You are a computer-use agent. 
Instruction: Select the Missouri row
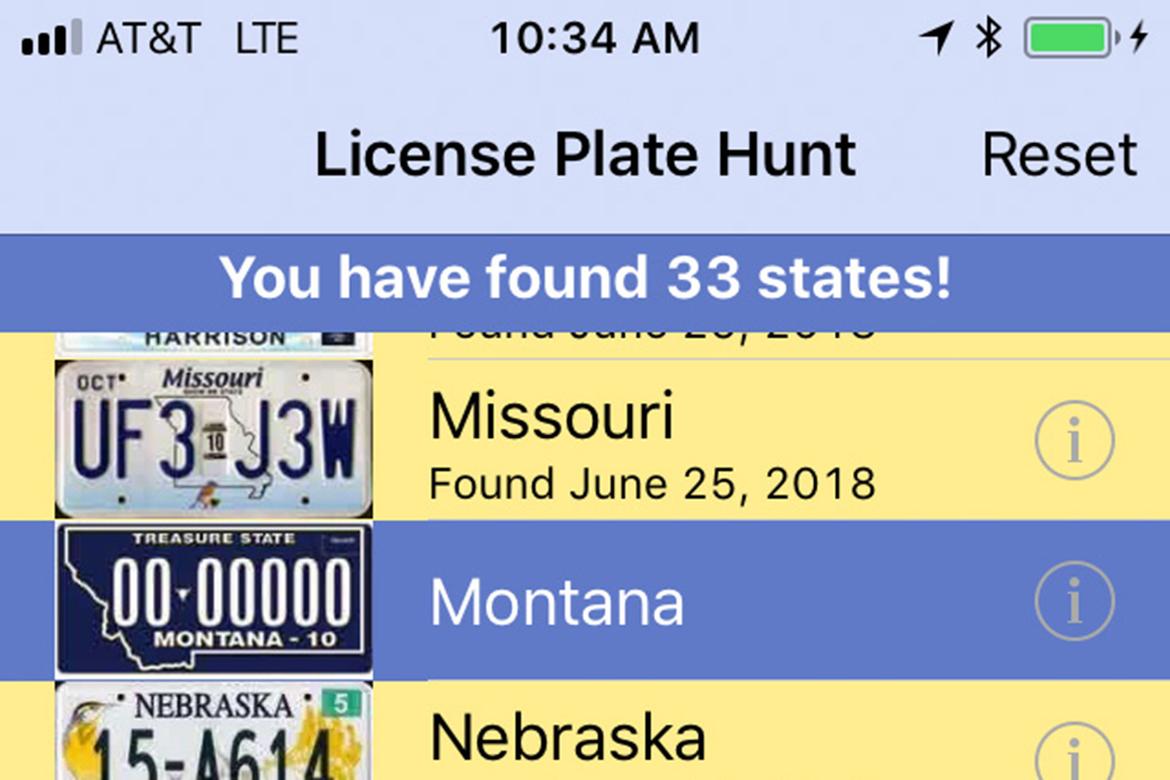click(650, 441)
